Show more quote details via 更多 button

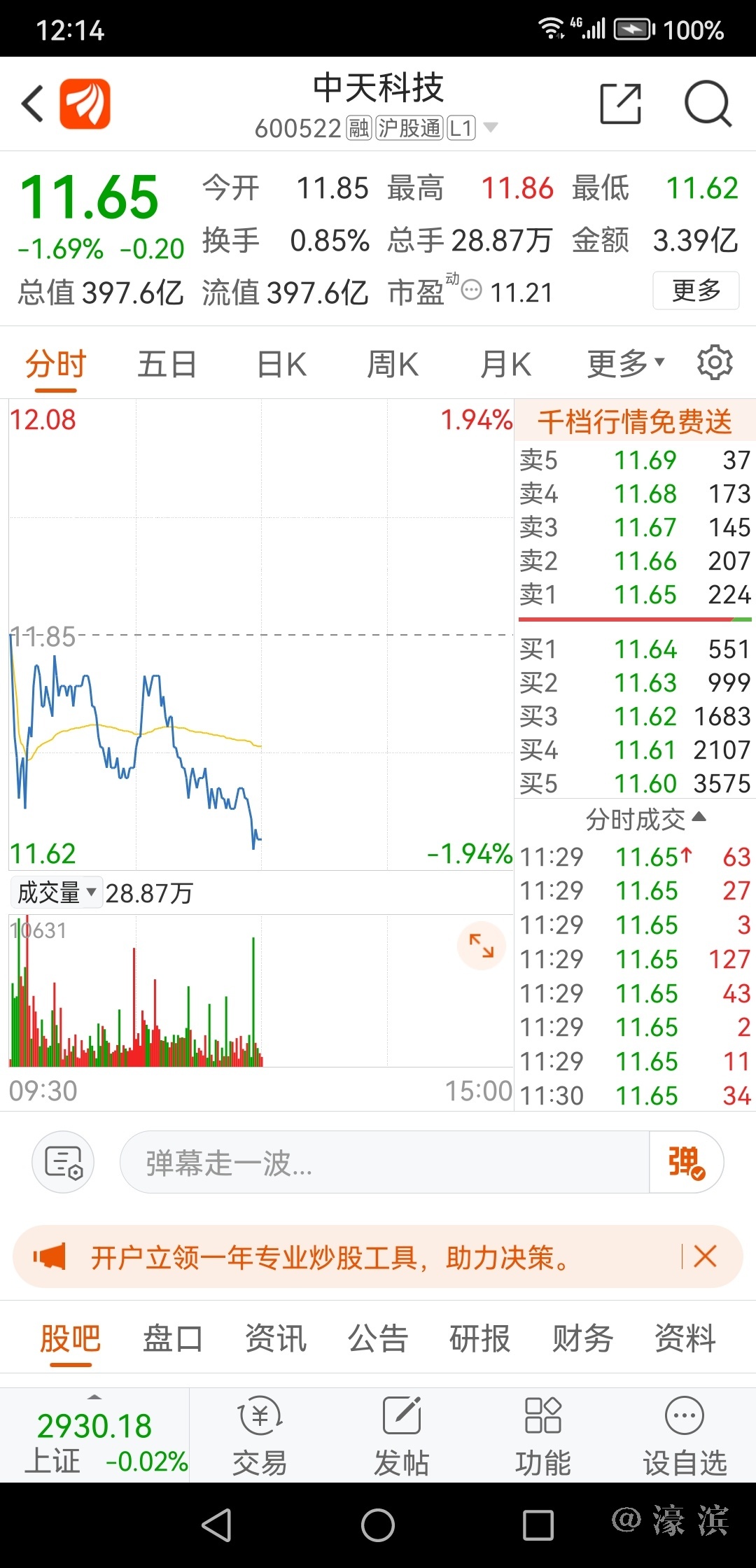[x=696, y=290]
